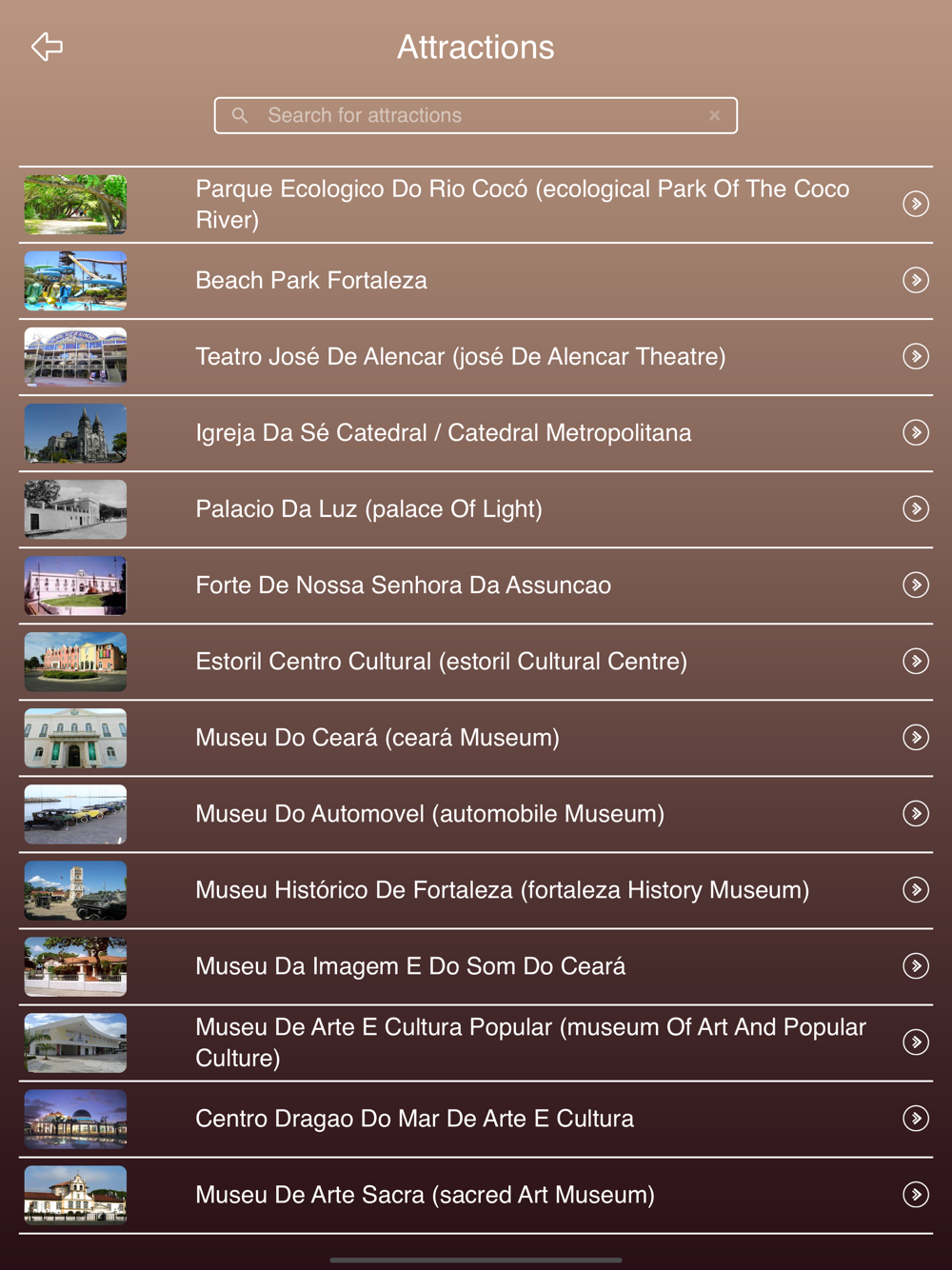The height and width of the screenshot is (1270, 952).
Task: Go back using the arrow icon
Action: click(47, 47)
